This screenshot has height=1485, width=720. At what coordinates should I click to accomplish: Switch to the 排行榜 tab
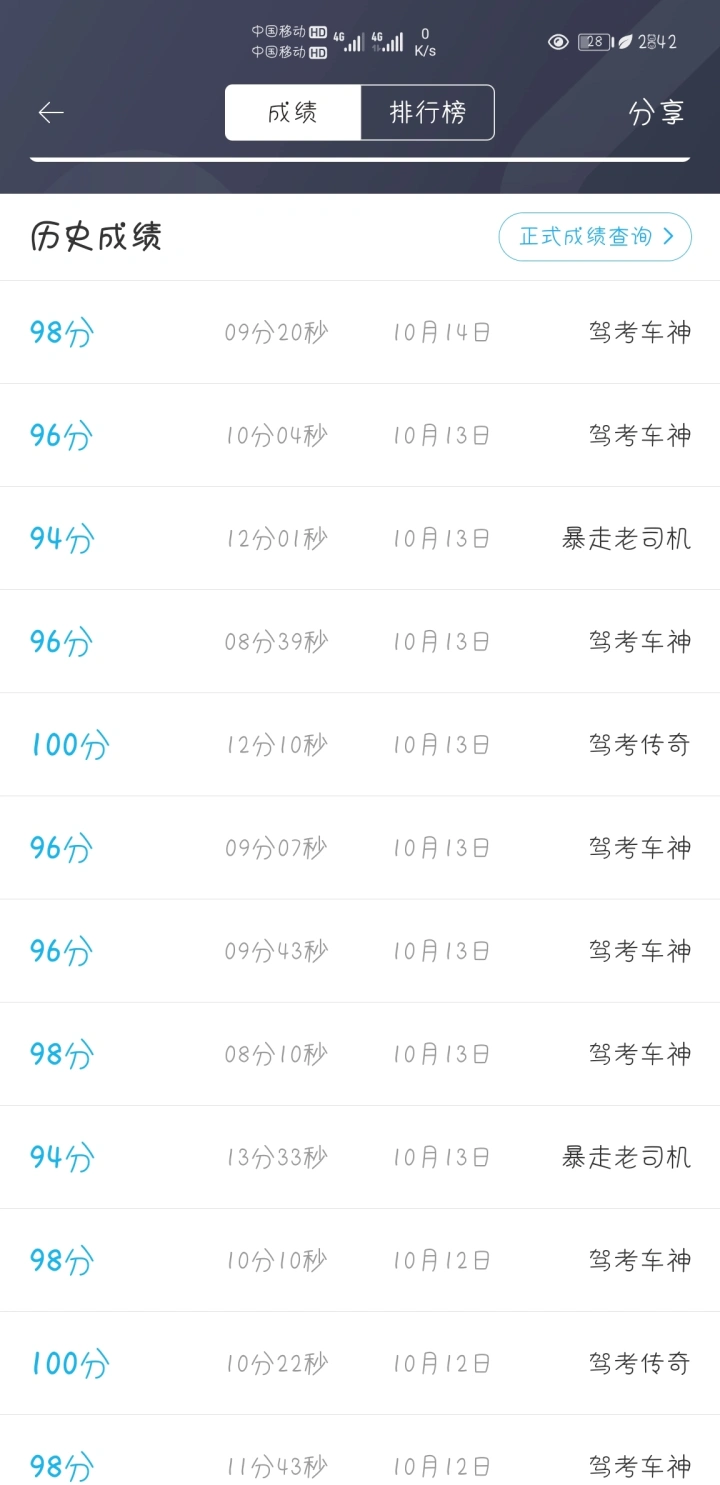tap(427, 112)
